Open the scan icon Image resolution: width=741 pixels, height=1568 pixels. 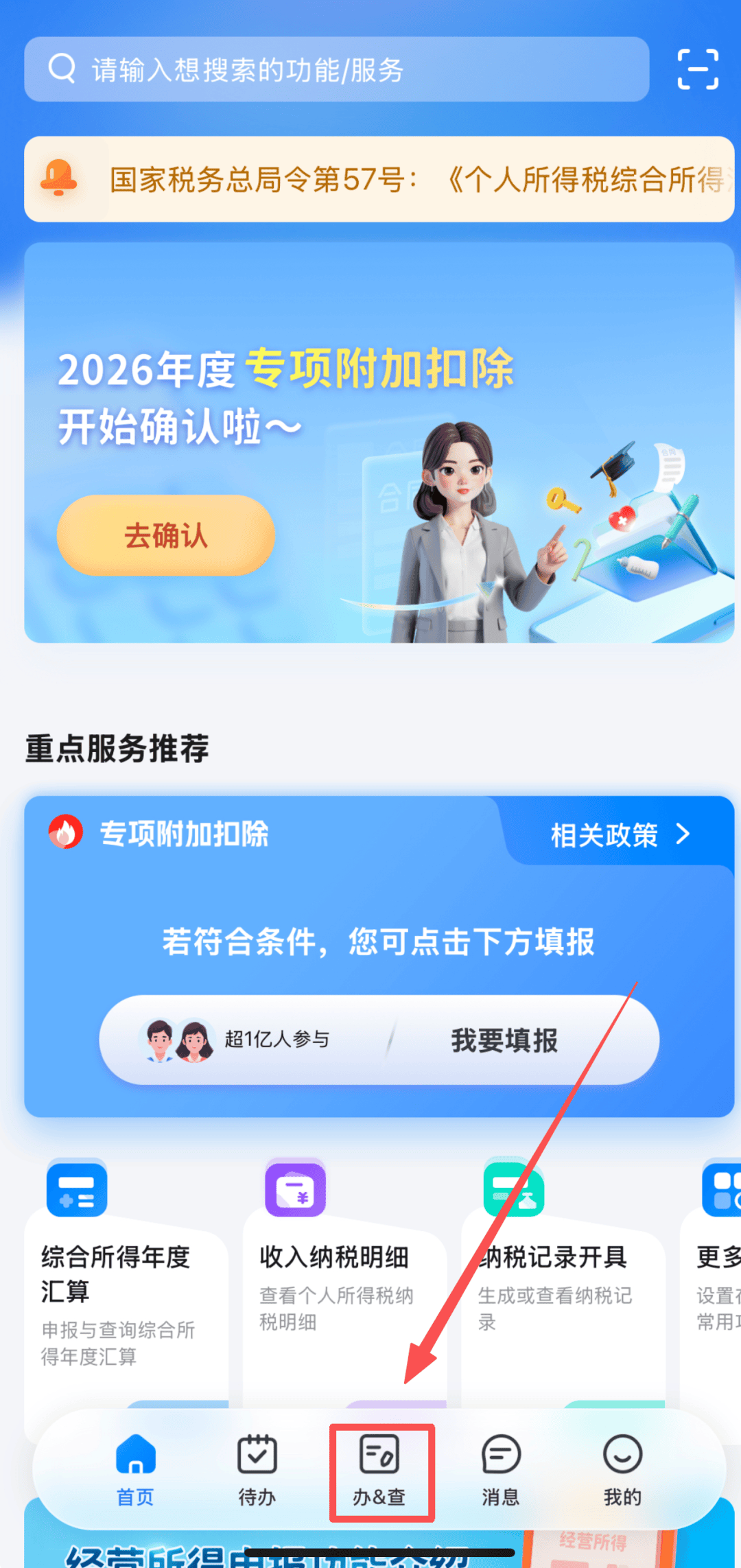(x=698, y=69)
